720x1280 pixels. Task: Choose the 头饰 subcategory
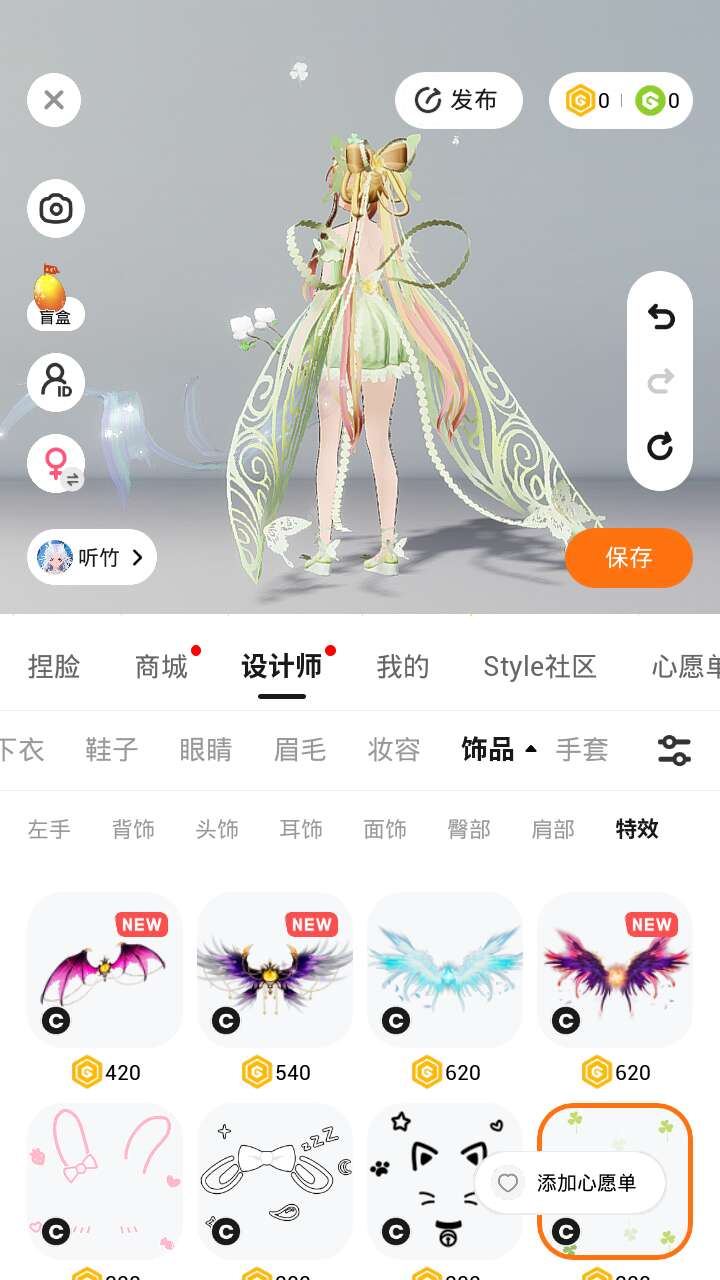click(x=217, y=829)
